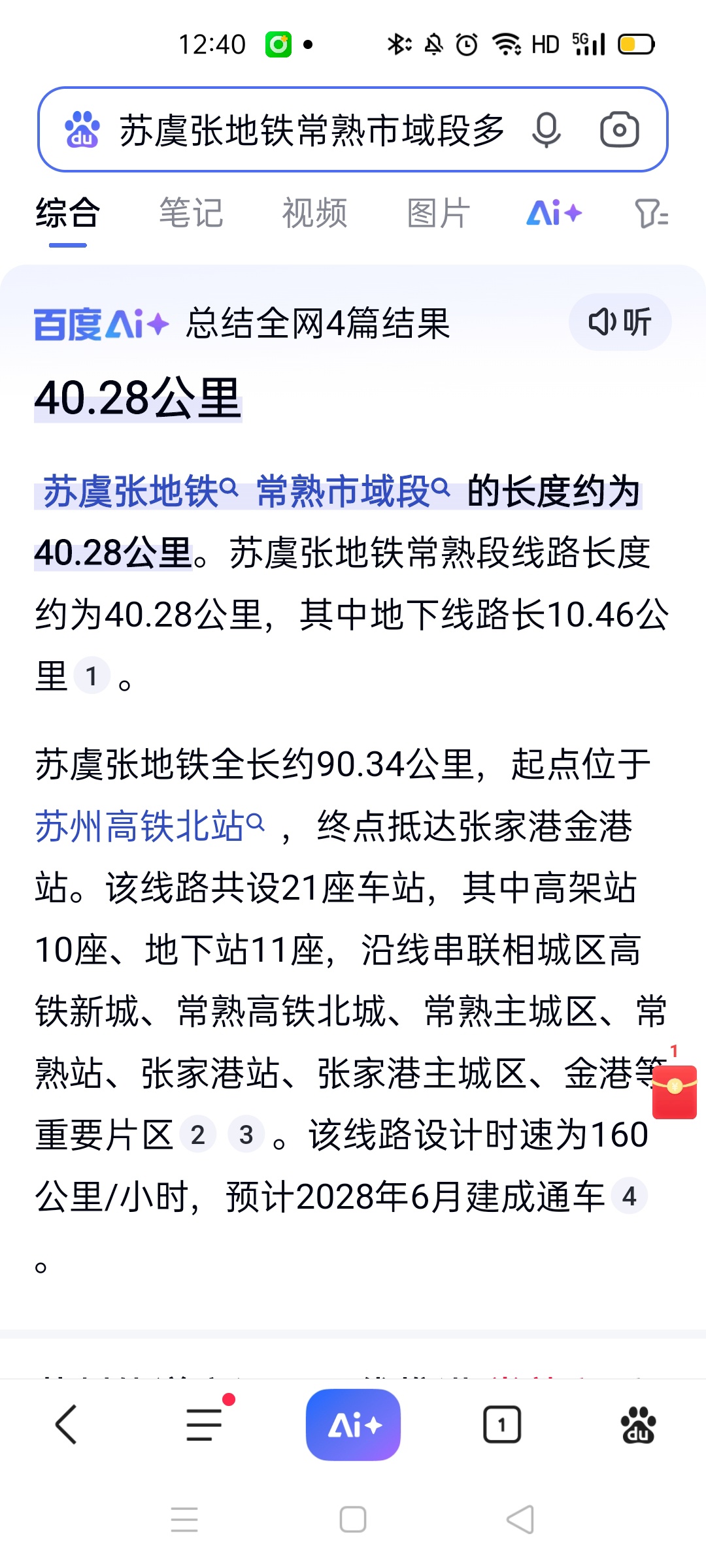This screenshot has width=706, height=1568.
Task: Start voice search with the microphone icon
Action: tap(546, 130)
